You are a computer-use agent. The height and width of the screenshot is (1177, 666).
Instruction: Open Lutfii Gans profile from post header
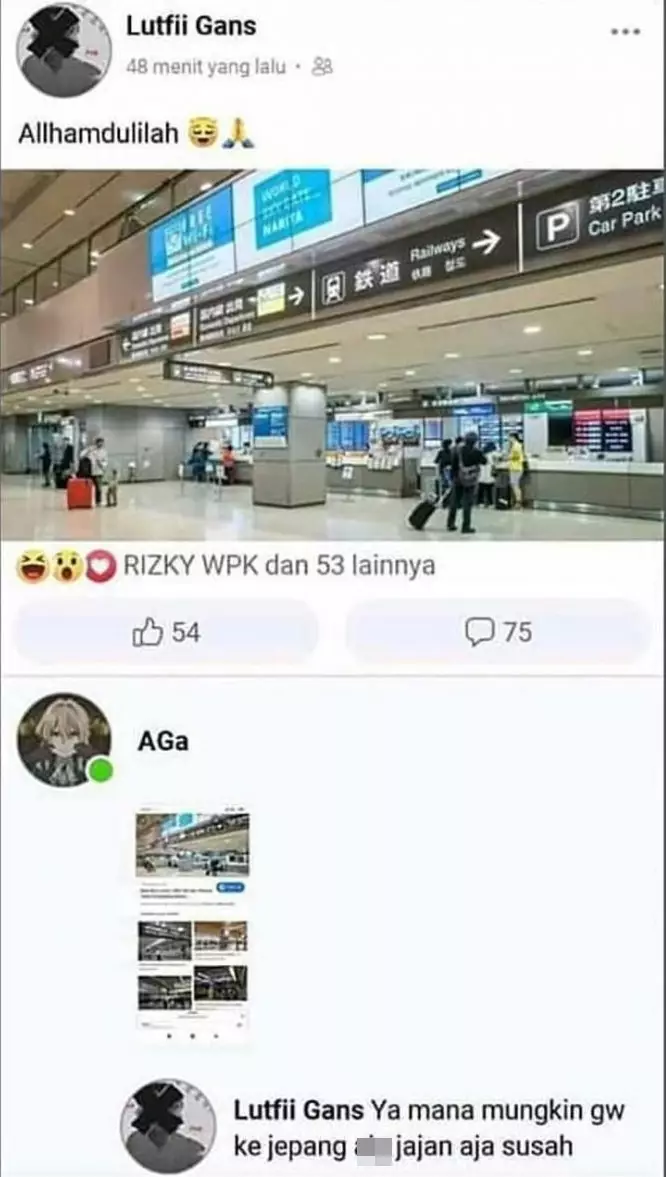click(191, 27)
